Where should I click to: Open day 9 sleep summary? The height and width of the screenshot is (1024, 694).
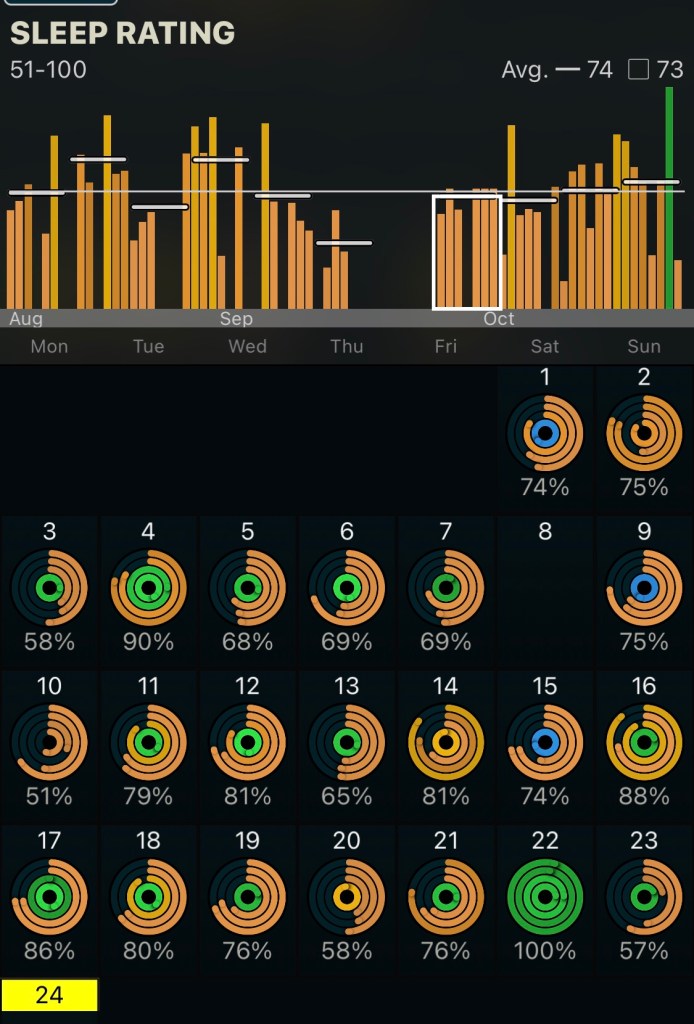pos(644,588)
